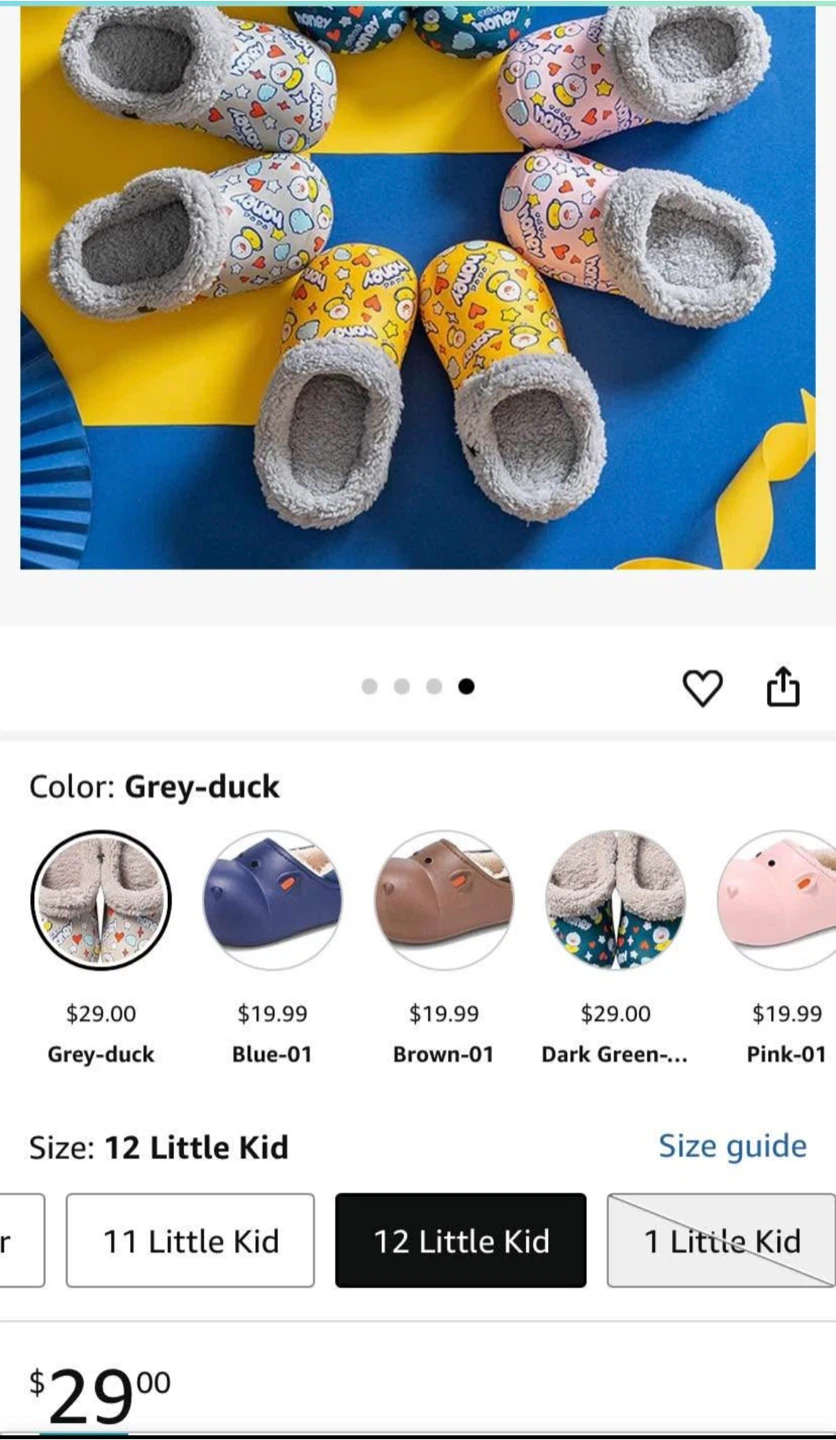Share this product listing
Viewport: 836px width, 1440px height.
783,686
